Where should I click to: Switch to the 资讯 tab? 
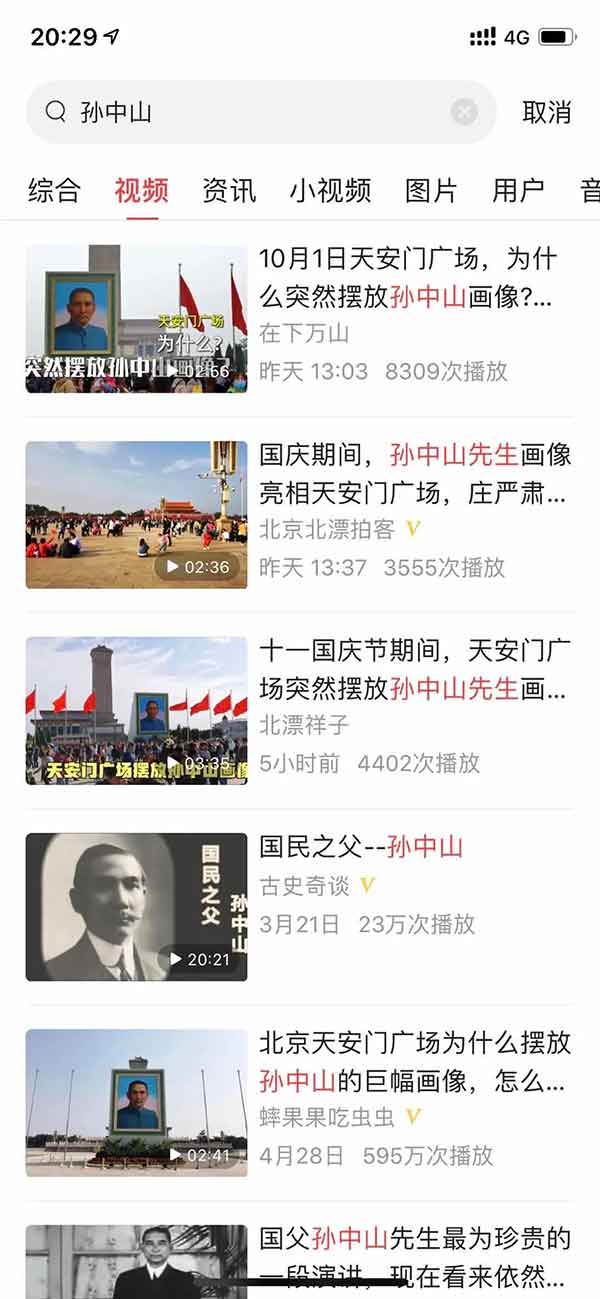tap(229, 190)
